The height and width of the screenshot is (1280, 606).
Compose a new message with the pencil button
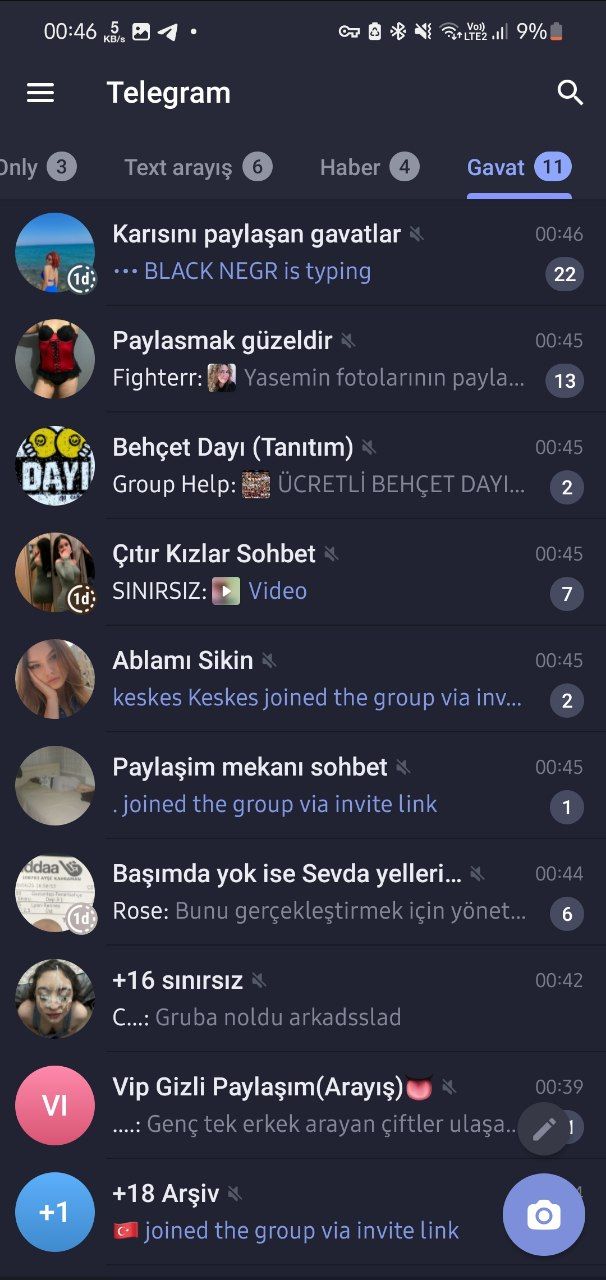(x=544, y=1129)
